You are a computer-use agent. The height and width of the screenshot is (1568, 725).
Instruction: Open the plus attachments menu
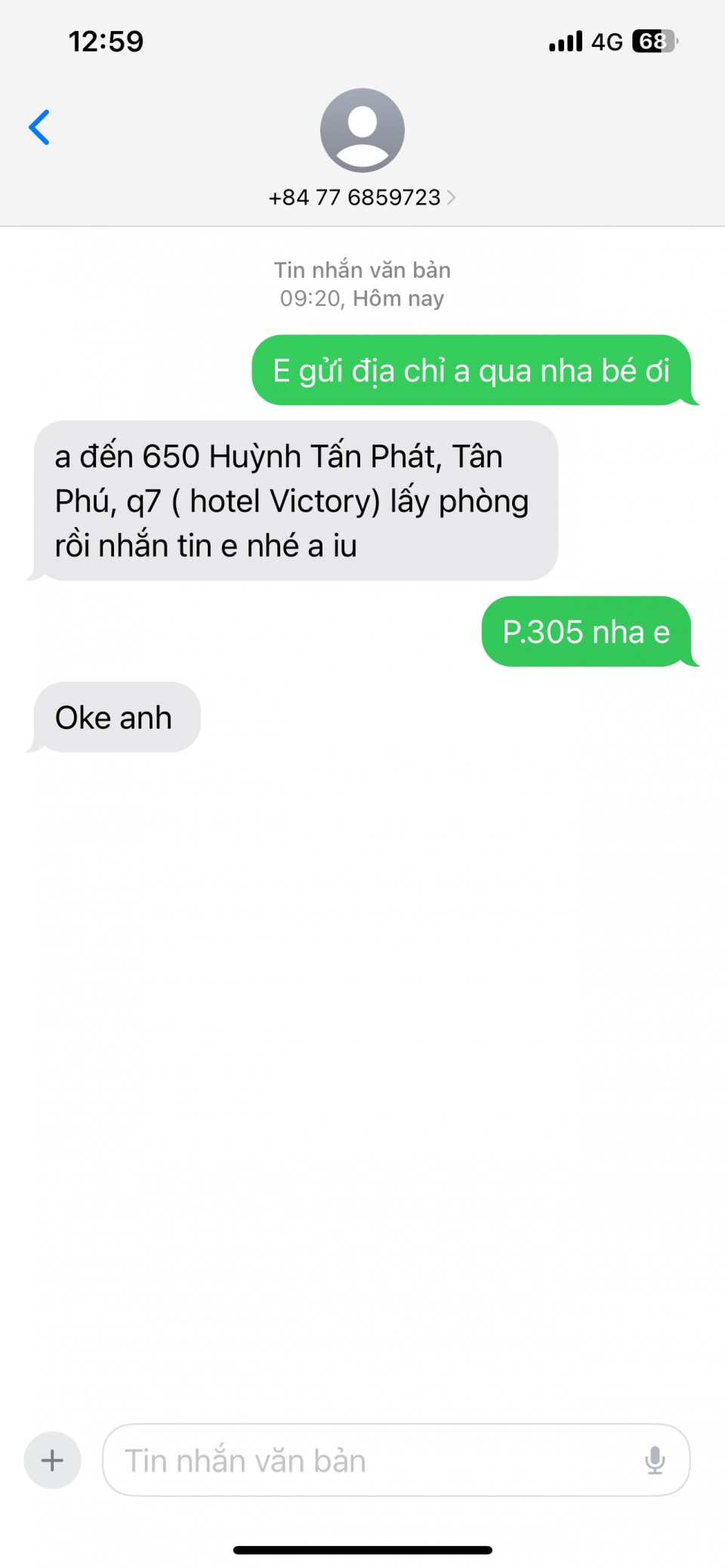pos(52,1460)
